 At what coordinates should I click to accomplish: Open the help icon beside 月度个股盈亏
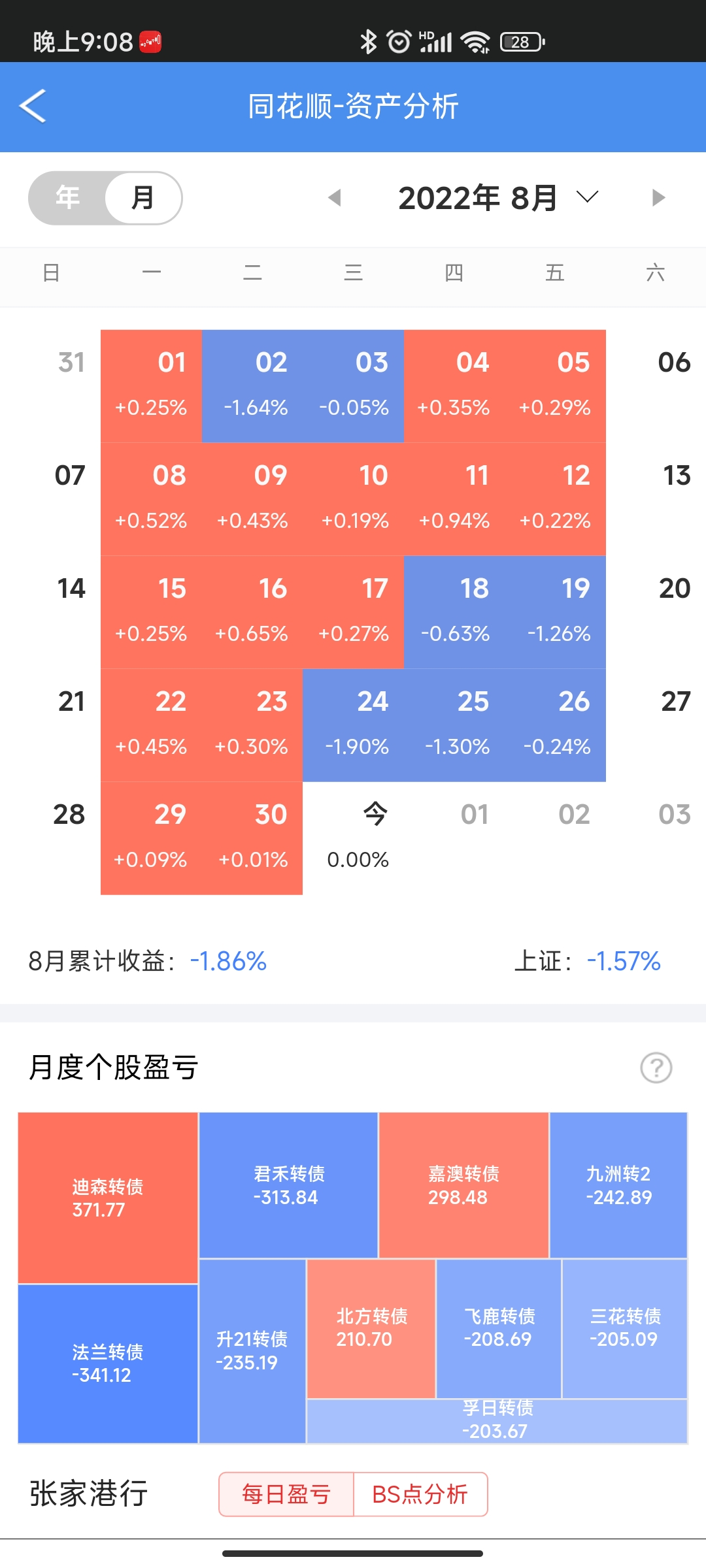(x=656, y=1068)
